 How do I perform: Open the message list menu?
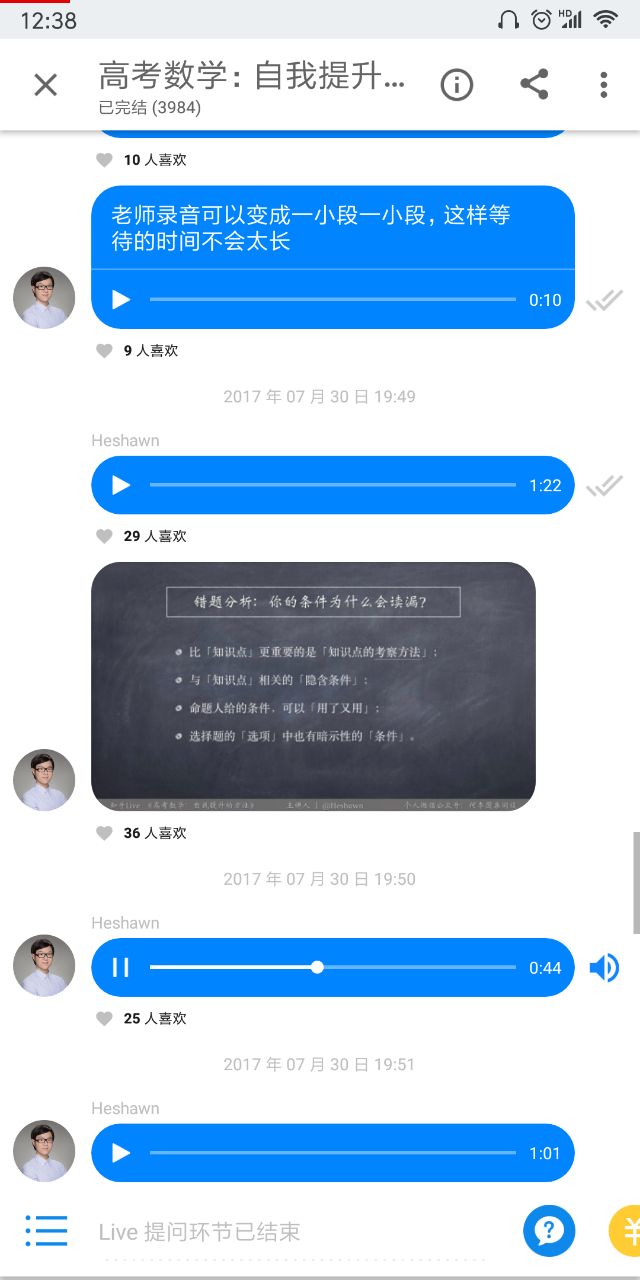[46, 1231]
